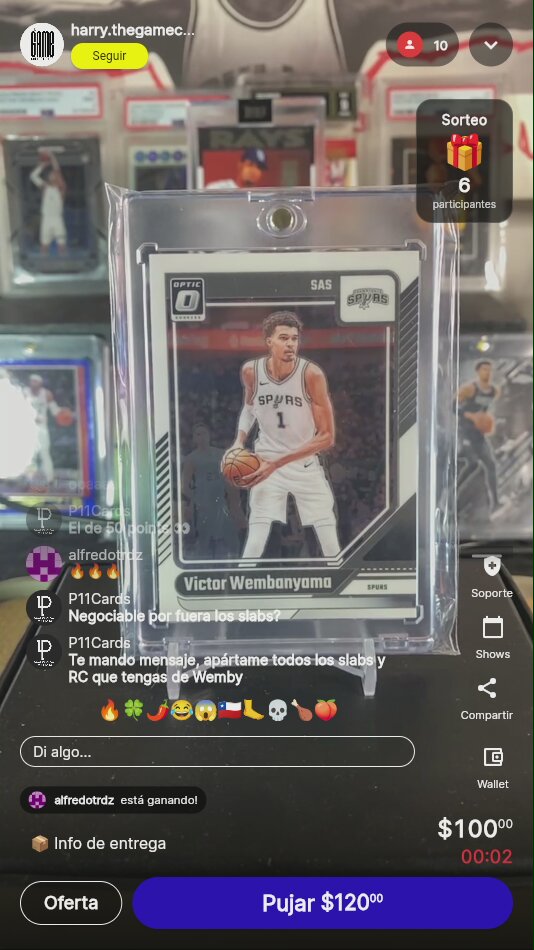Viewport: 534px width, 950px height.
Task: Make a custom offer with Oferta
Action: pos(71,903)
